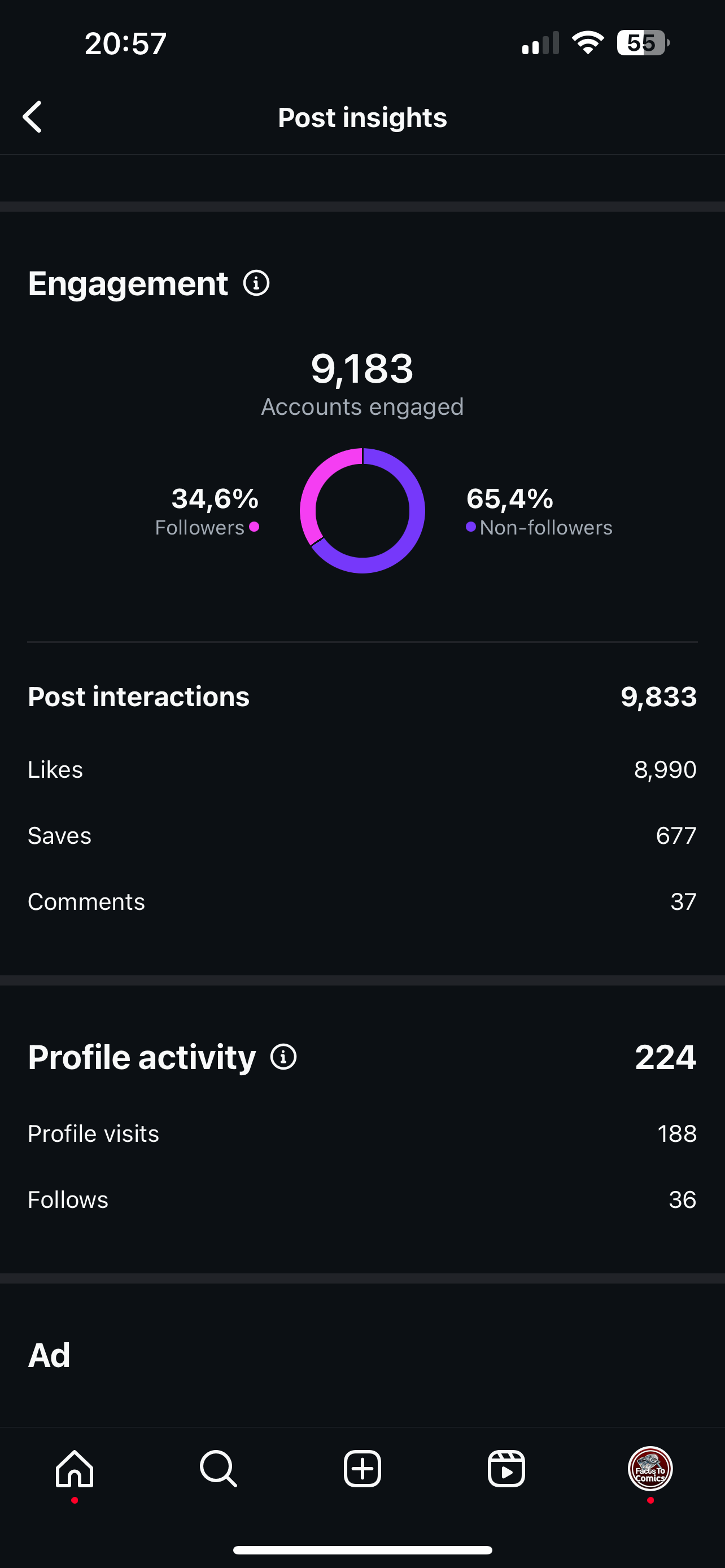
Task: Open the Search tab
Action: tap(219, 1469)
